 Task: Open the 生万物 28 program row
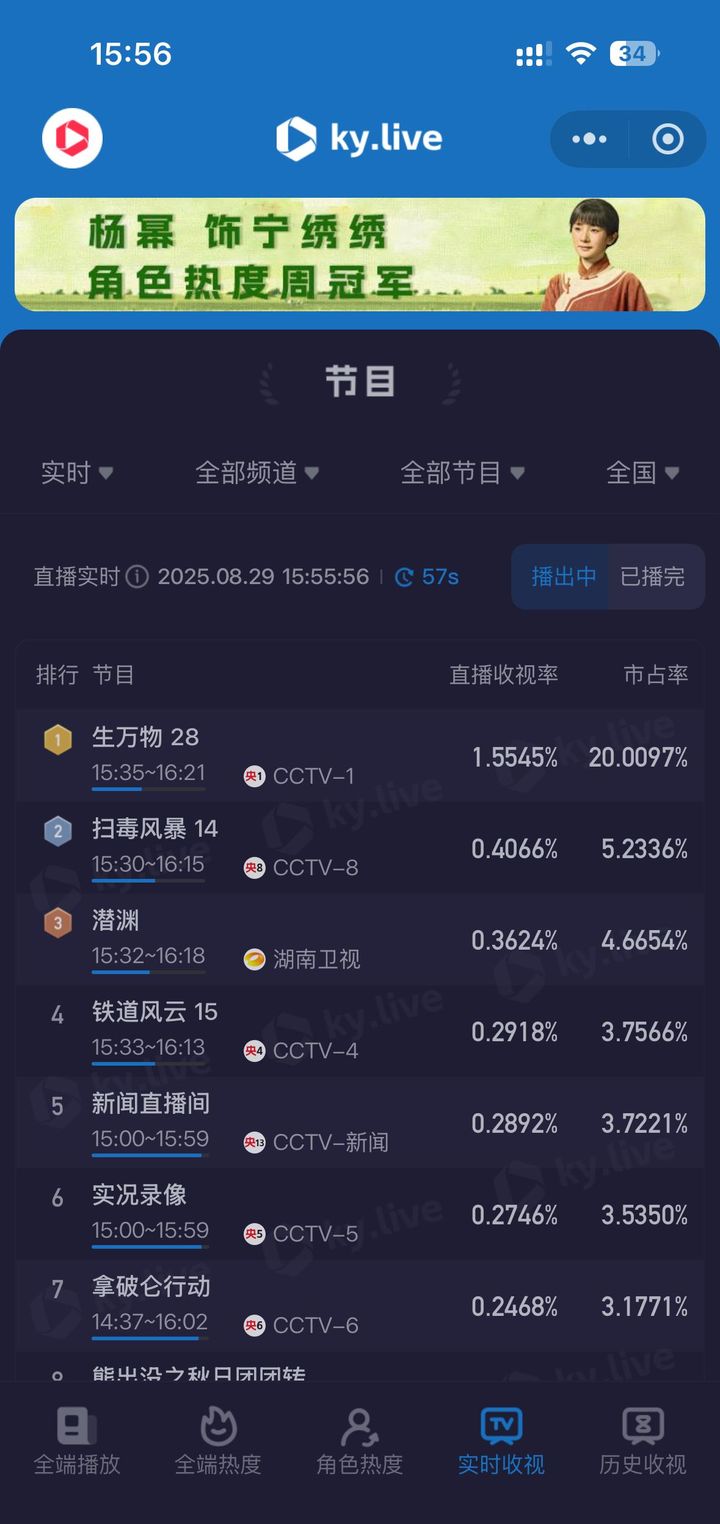point(360,756)
